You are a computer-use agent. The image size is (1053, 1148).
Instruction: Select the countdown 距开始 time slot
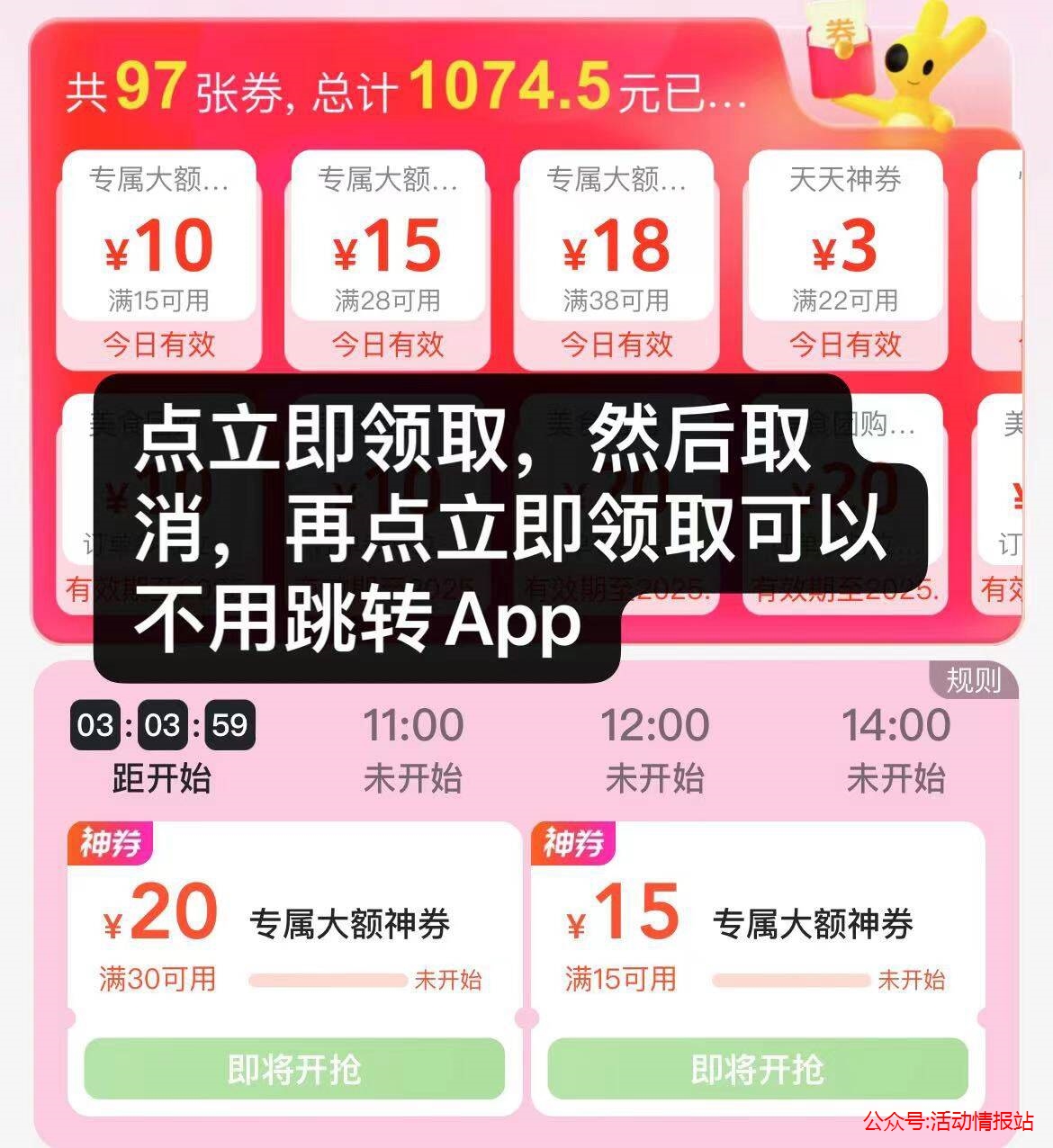pos(162,749)
